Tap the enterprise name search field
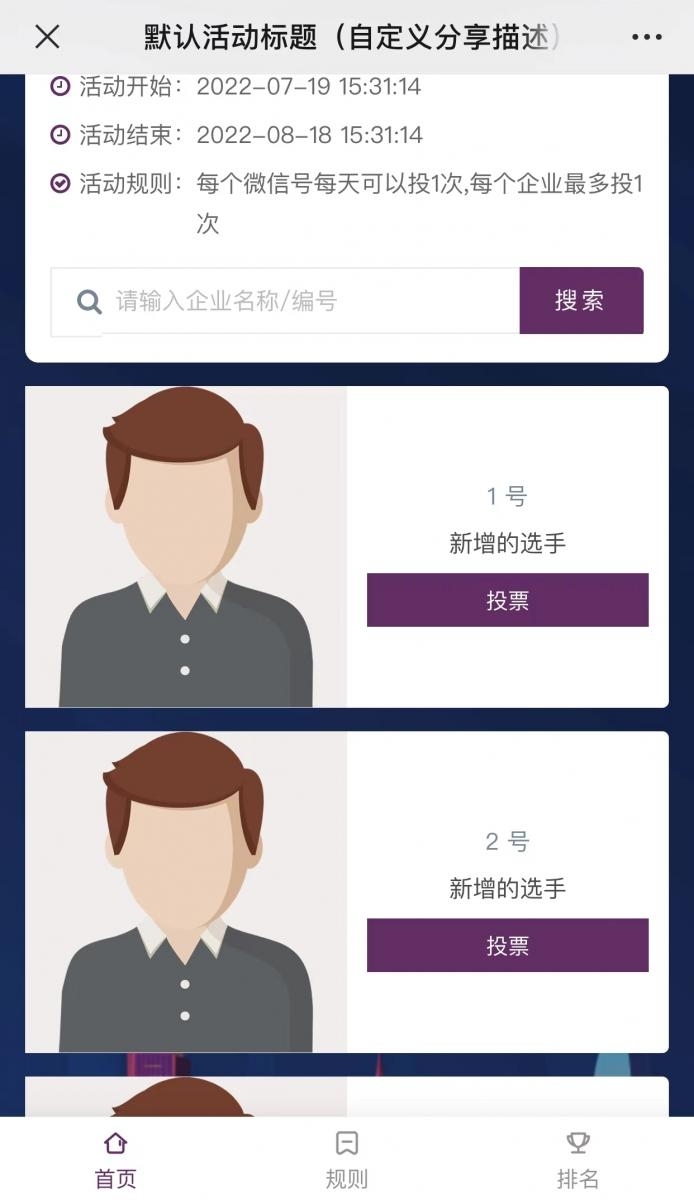This screenshot has width=694, height=1200. [310, 301]
